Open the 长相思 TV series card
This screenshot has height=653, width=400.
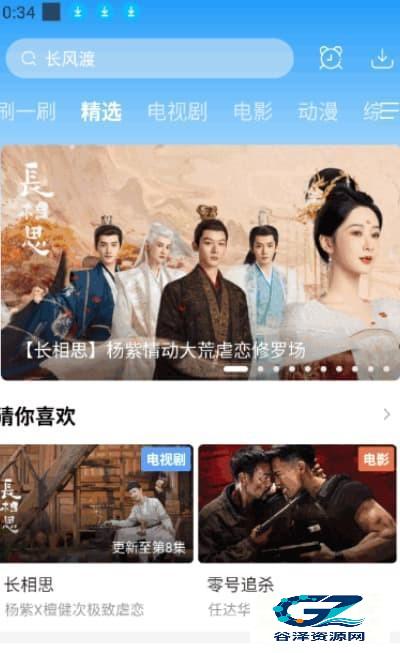tap(96, 531)
